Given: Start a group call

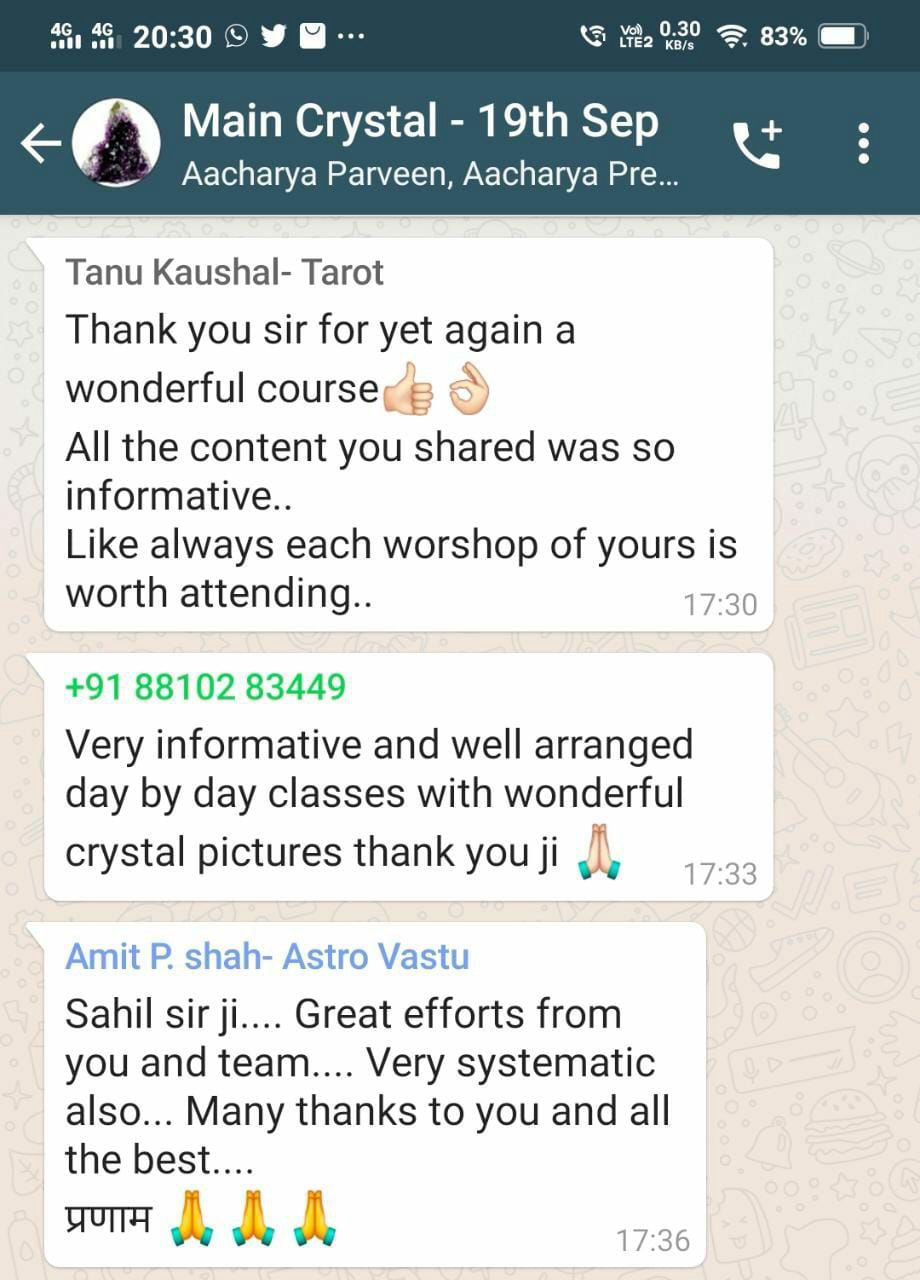Looking at the screenshot, I should tap(758, 144).
